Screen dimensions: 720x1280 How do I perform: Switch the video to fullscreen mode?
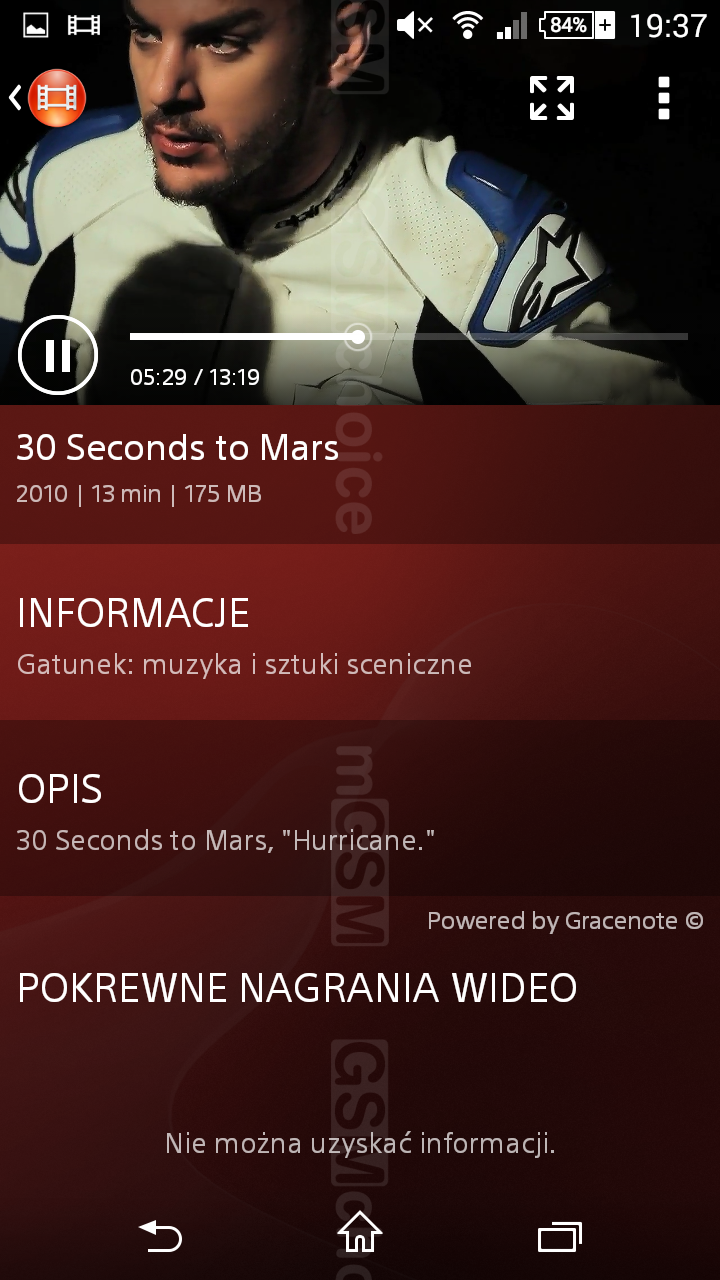click(x=552, y=98)
